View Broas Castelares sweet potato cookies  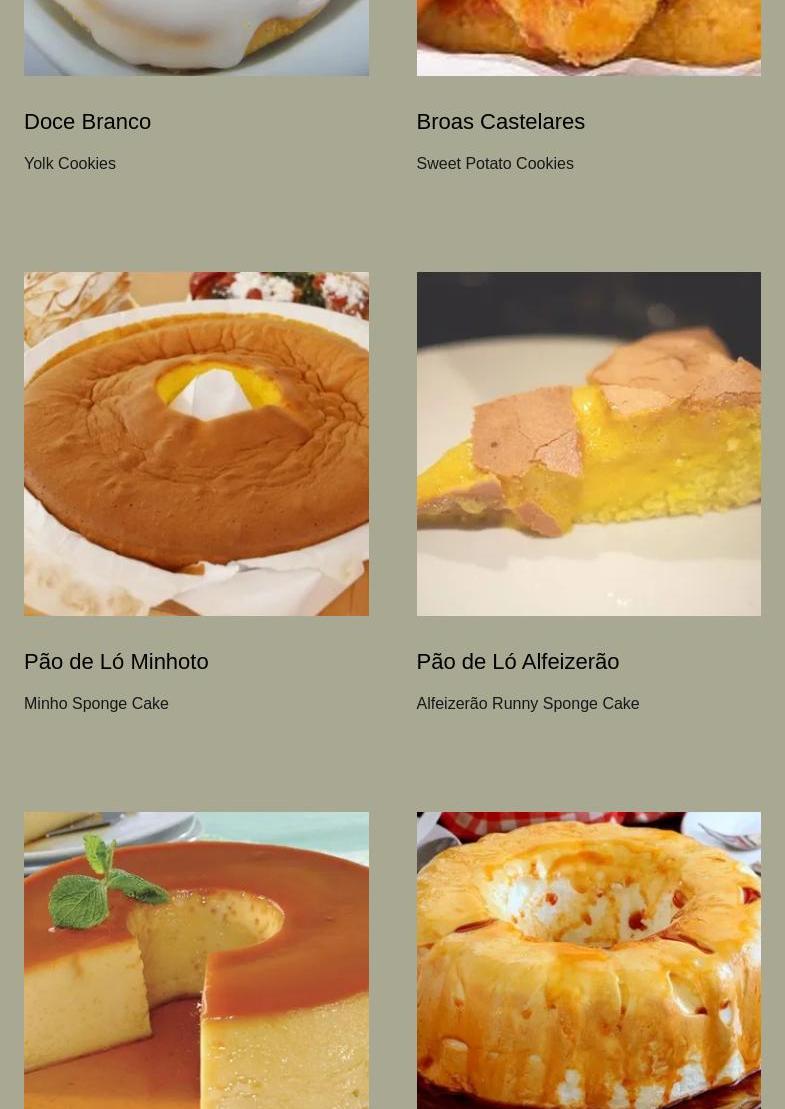pyautogui.click(x=500, y=122)
